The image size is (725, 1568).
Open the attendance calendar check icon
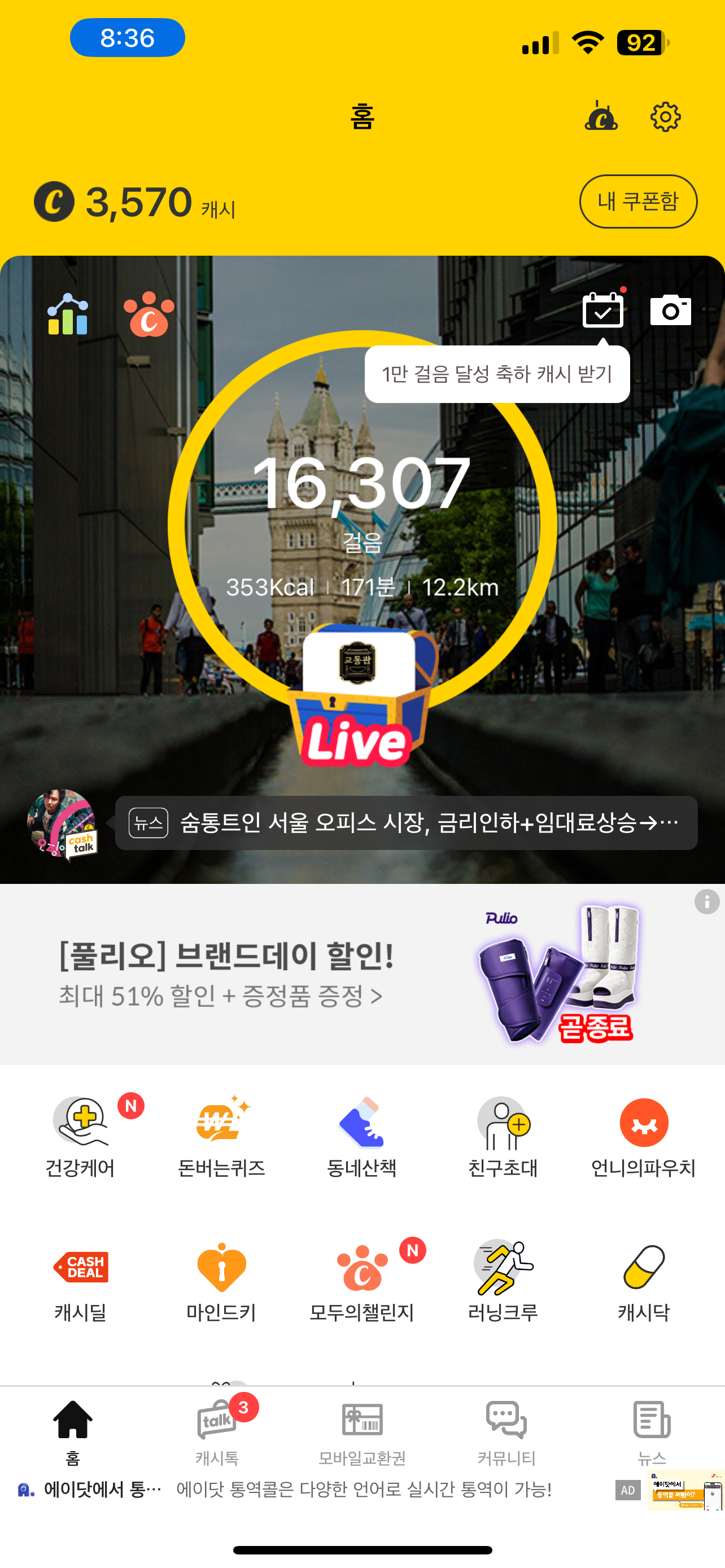[x=602, y=310]
